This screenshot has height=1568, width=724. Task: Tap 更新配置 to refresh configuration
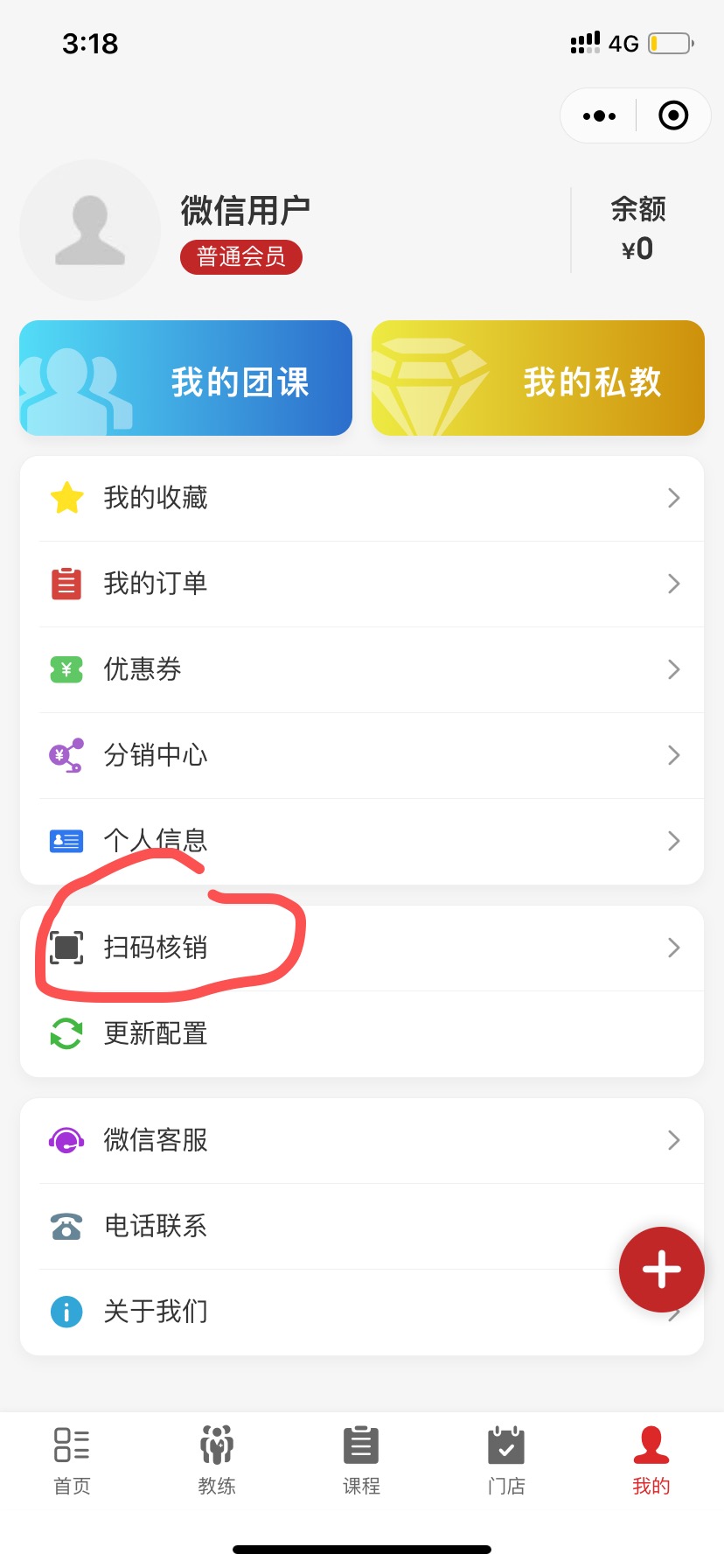tap(362, 1033)
